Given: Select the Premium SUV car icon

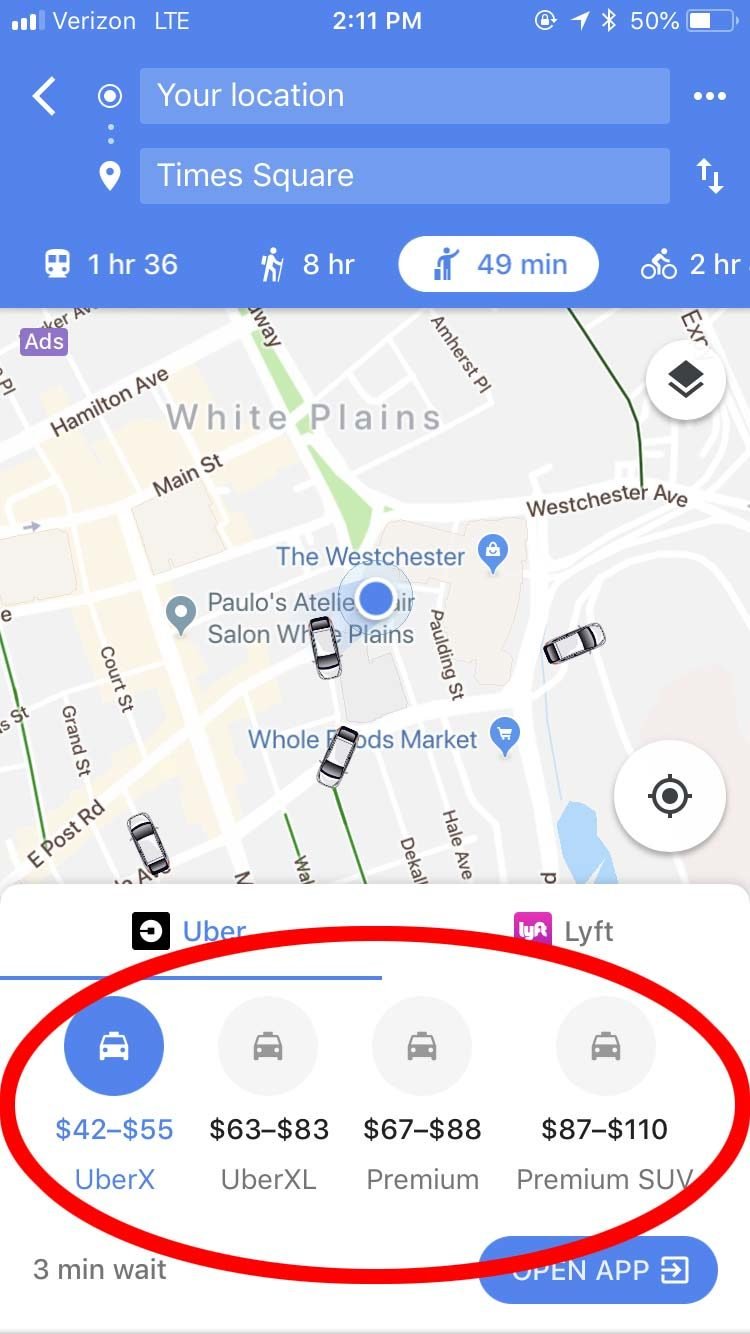Looking at the screenshot, I should 605,1044.
